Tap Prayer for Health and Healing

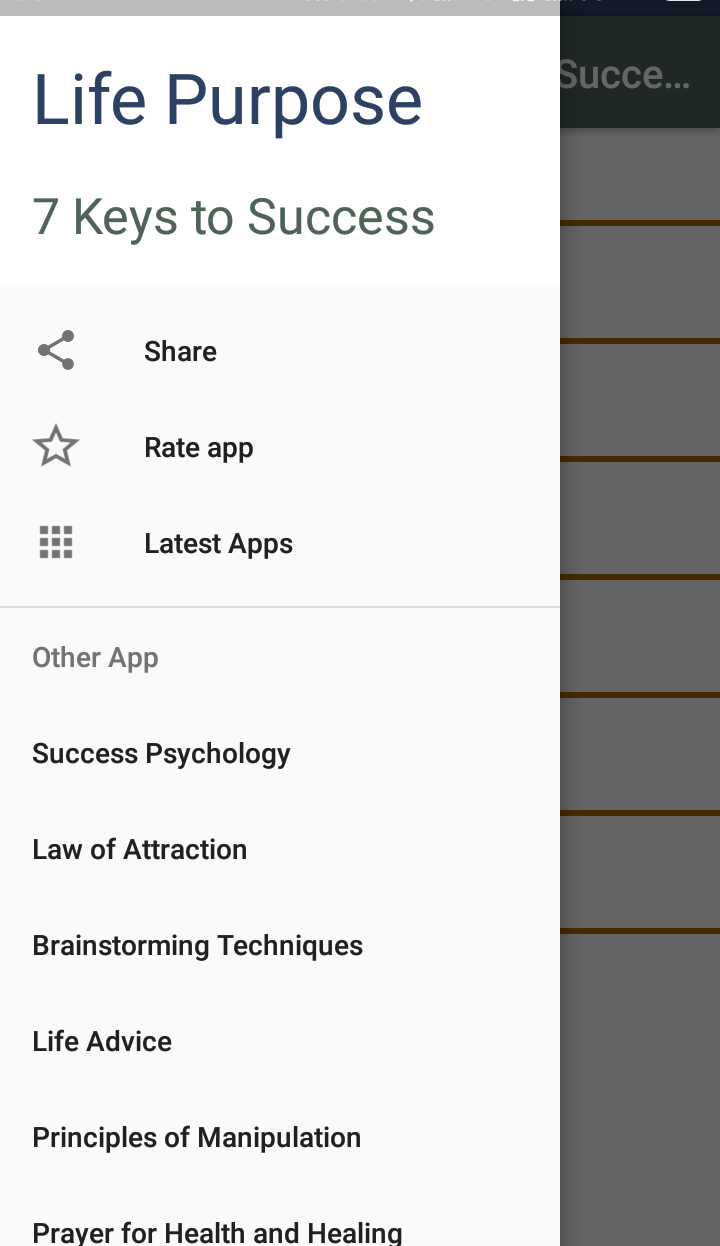[217, 1231]
